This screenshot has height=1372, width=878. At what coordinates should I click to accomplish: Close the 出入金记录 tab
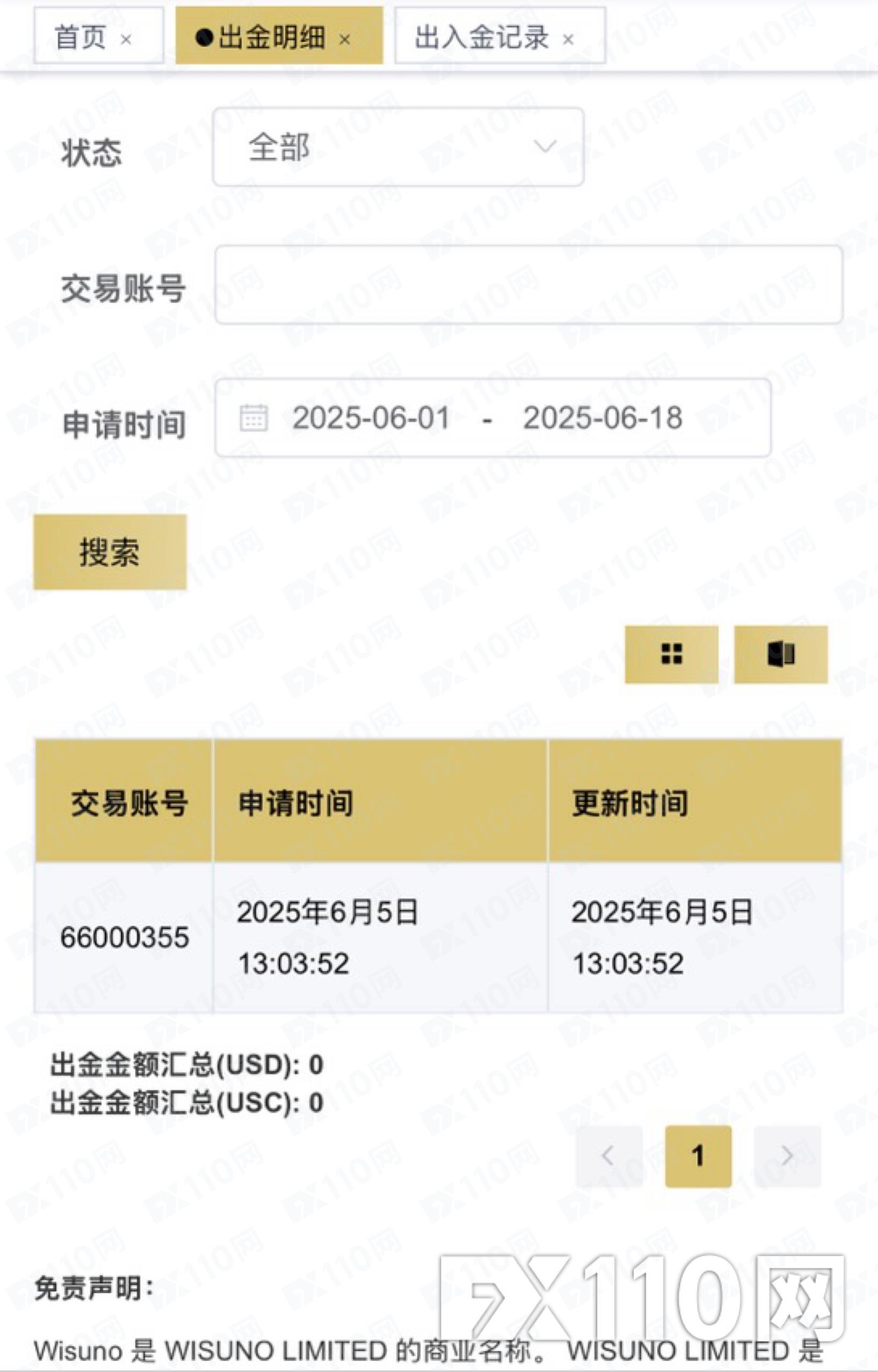[x=568, y=39]
